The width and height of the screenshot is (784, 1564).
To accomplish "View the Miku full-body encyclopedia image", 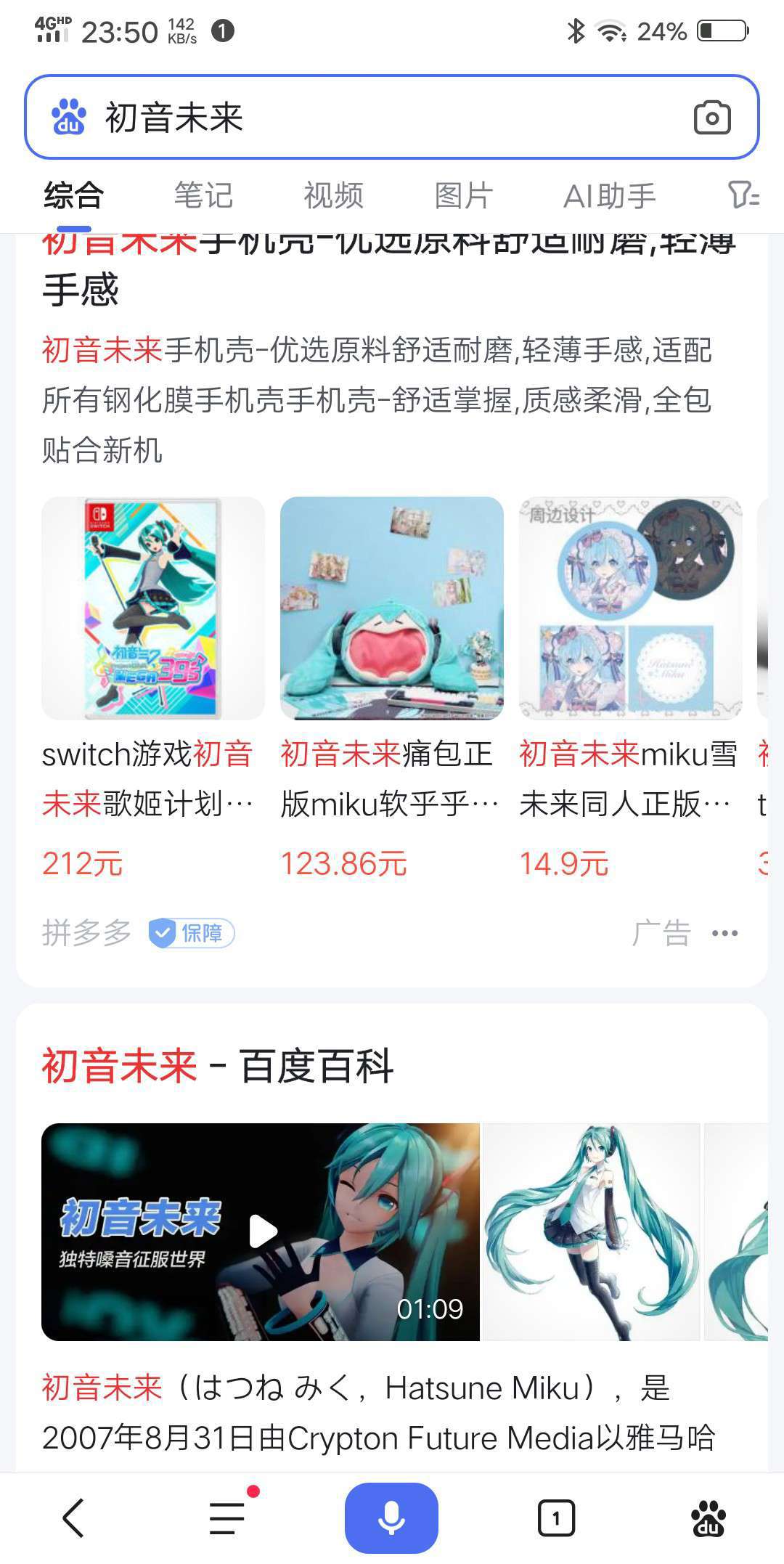I will [592, 1231].
